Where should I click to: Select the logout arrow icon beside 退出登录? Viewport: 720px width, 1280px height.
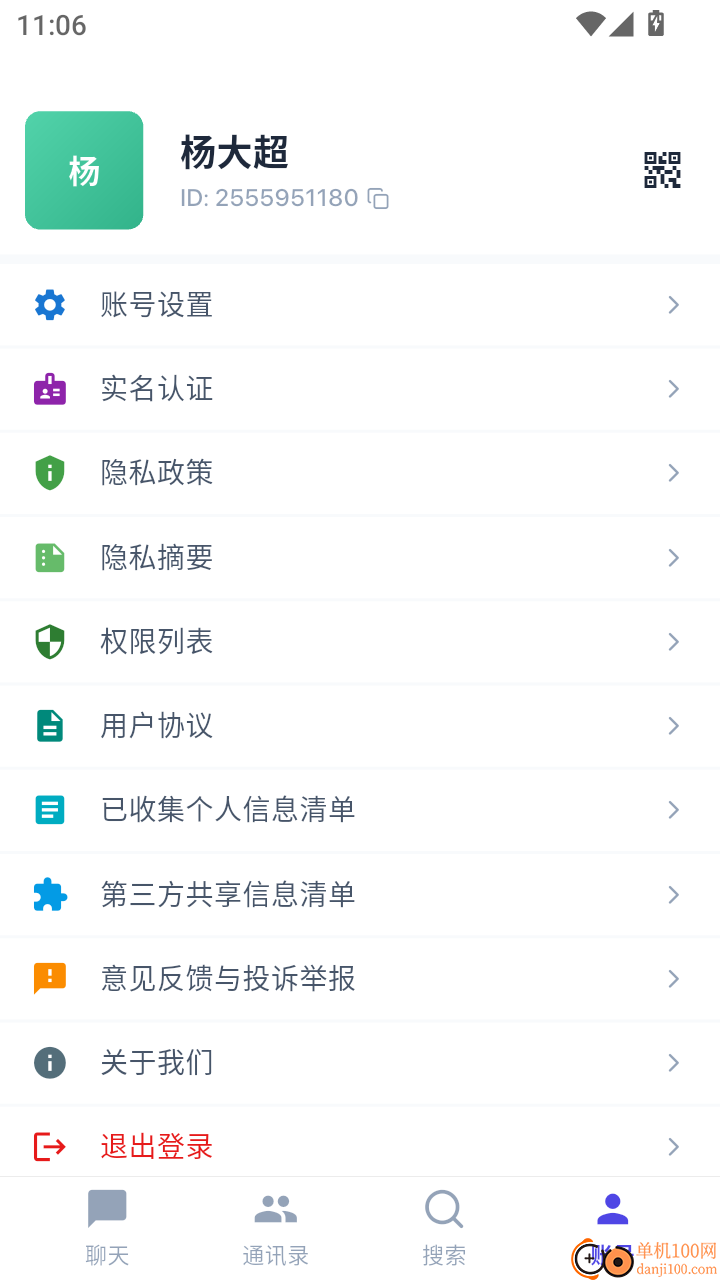[50, 1147]
